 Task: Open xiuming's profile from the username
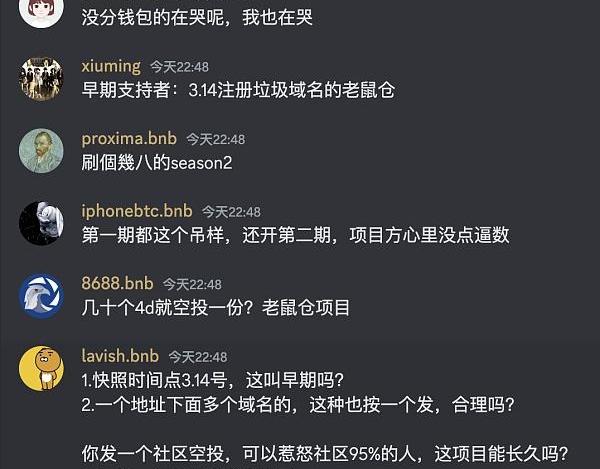tap(110, 66)
